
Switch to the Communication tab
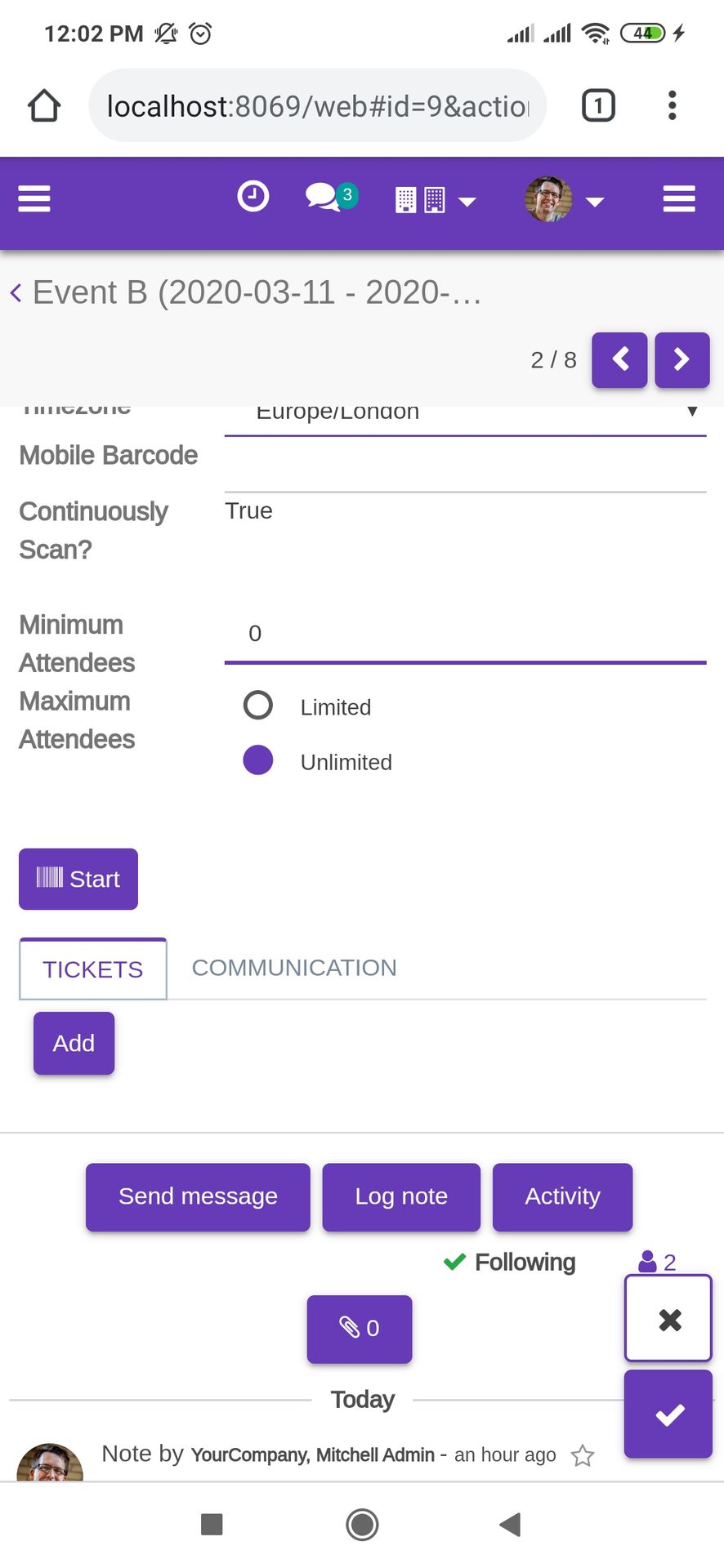tap(294, 968)
